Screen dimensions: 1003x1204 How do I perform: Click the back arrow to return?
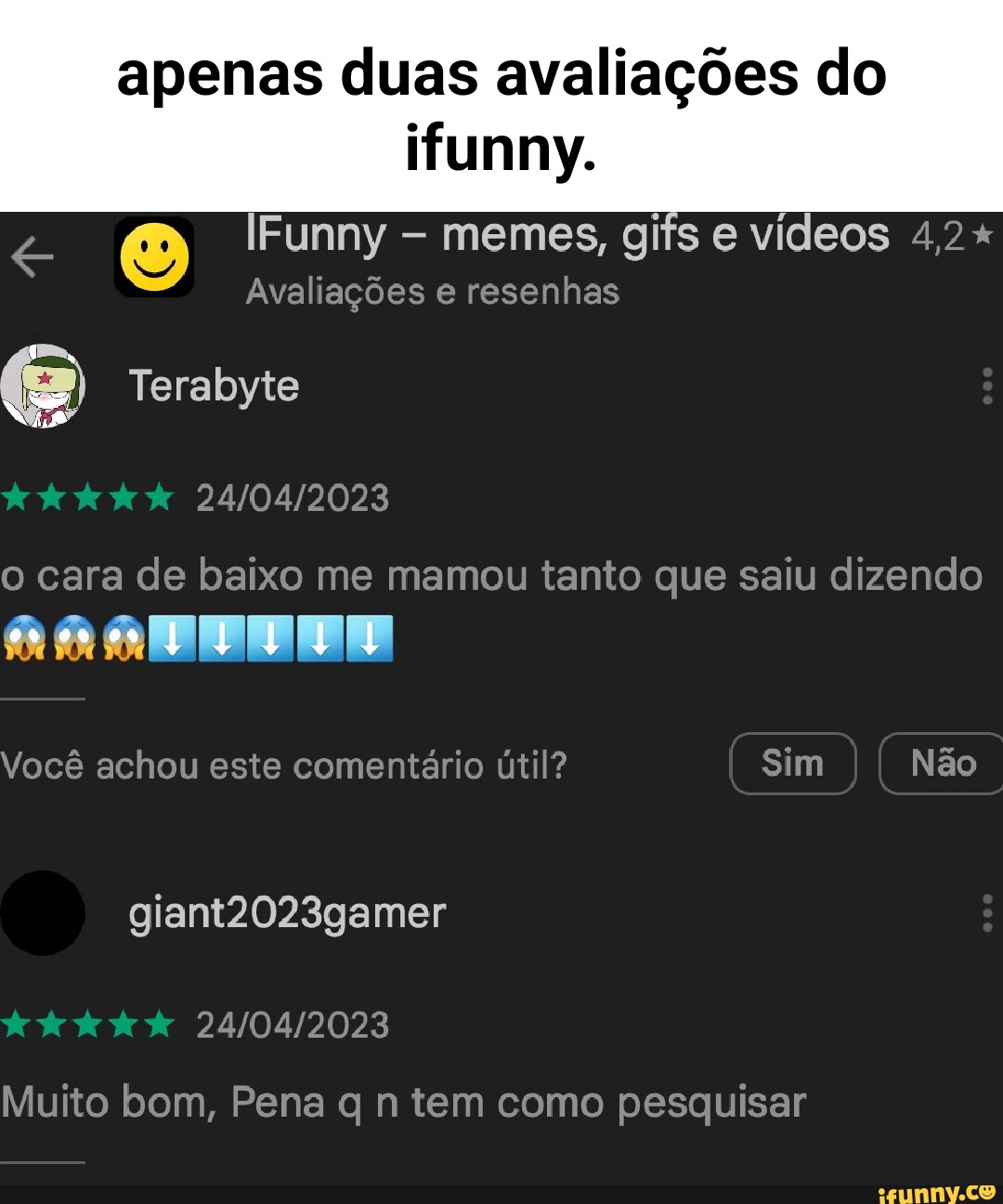pyautogui.click(x=33, y=258)
